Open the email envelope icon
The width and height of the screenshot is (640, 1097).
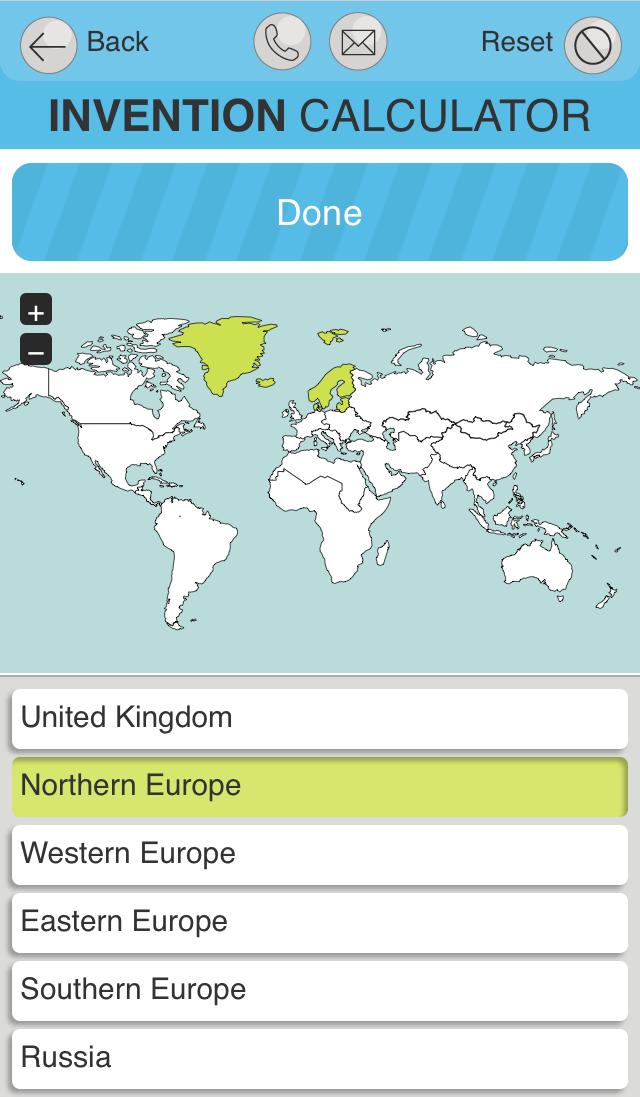[x=358, y=43]
